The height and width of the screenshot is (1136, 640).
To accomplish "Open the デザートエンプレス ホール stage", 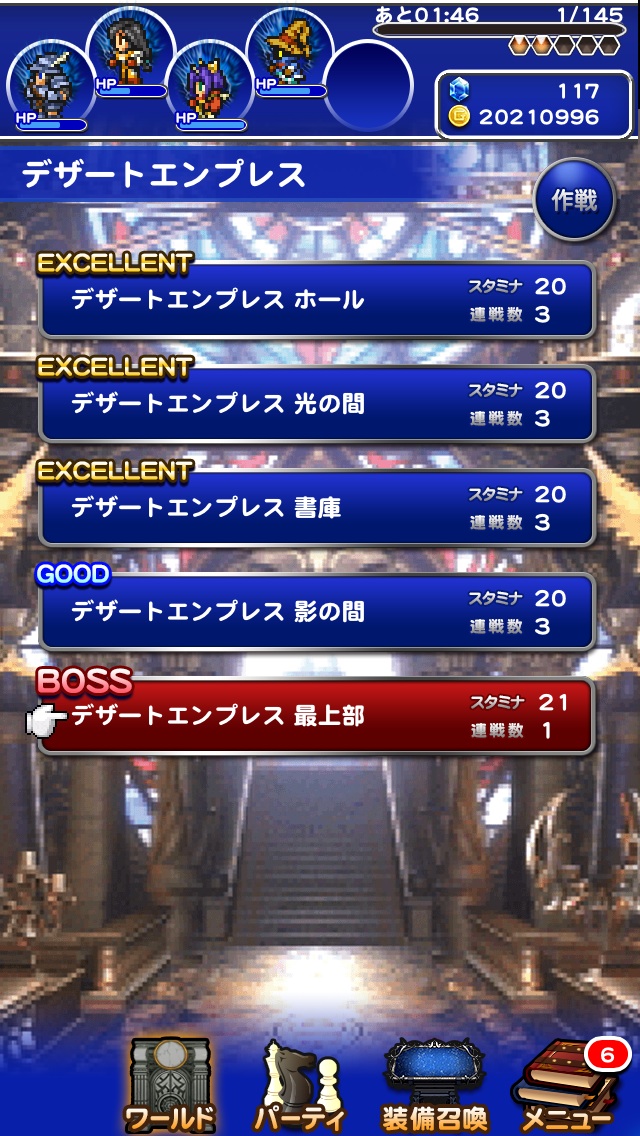I will click(x=317, y=300).
